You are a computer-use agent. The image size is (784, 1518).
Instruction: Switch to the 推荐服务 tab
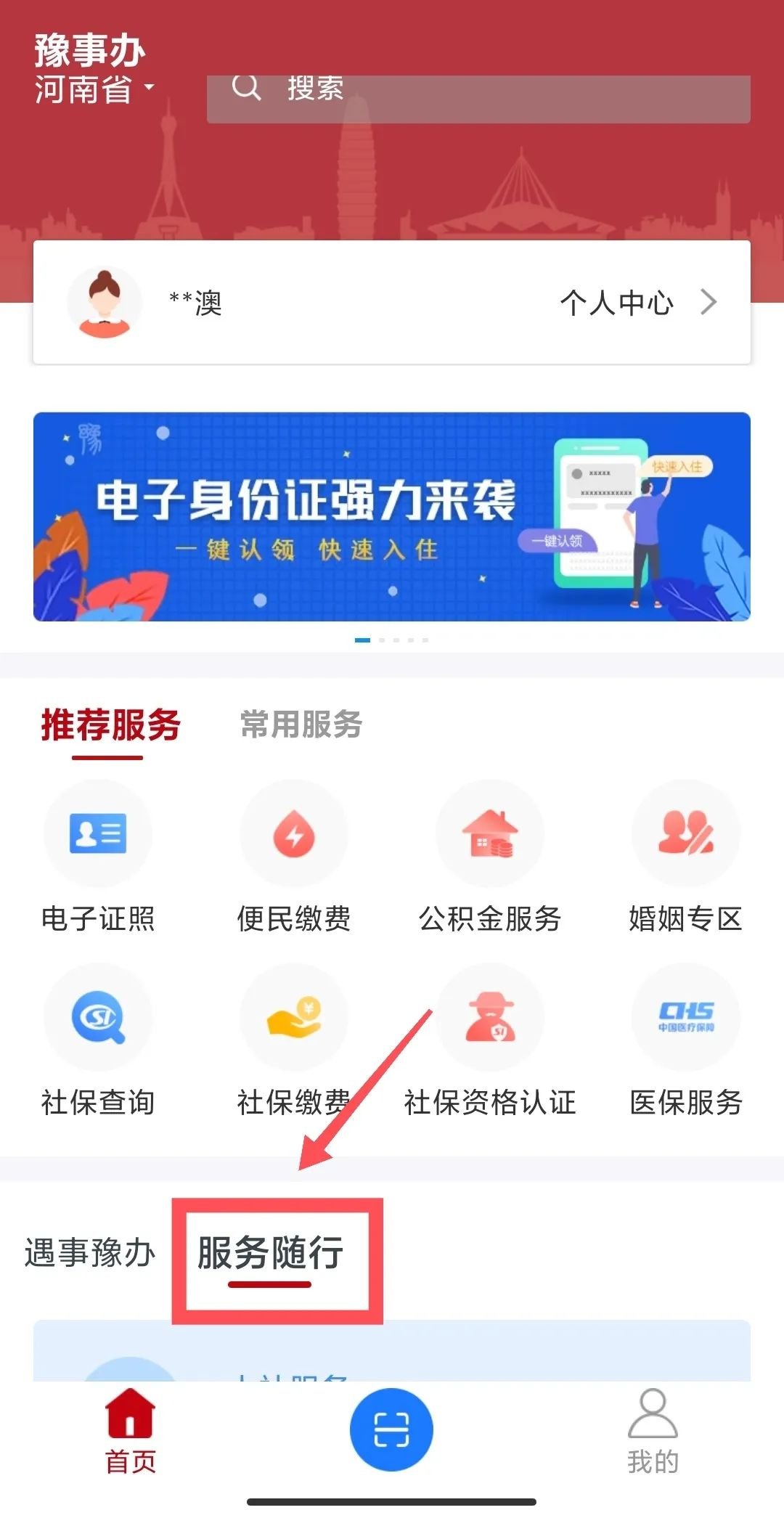coord(110,725)
